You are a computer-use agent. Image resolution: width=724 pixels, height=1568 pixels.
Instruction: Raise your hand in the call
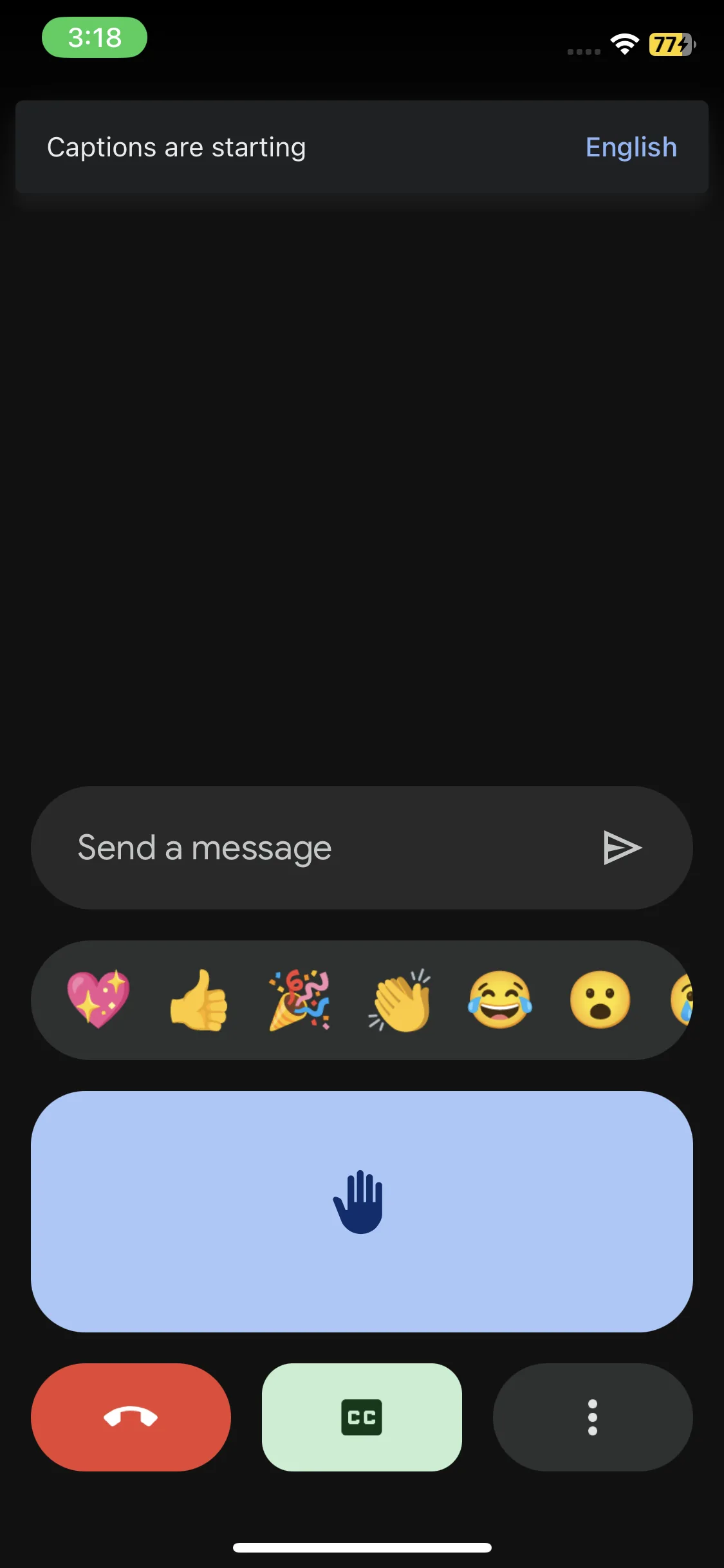[362, 1211]
